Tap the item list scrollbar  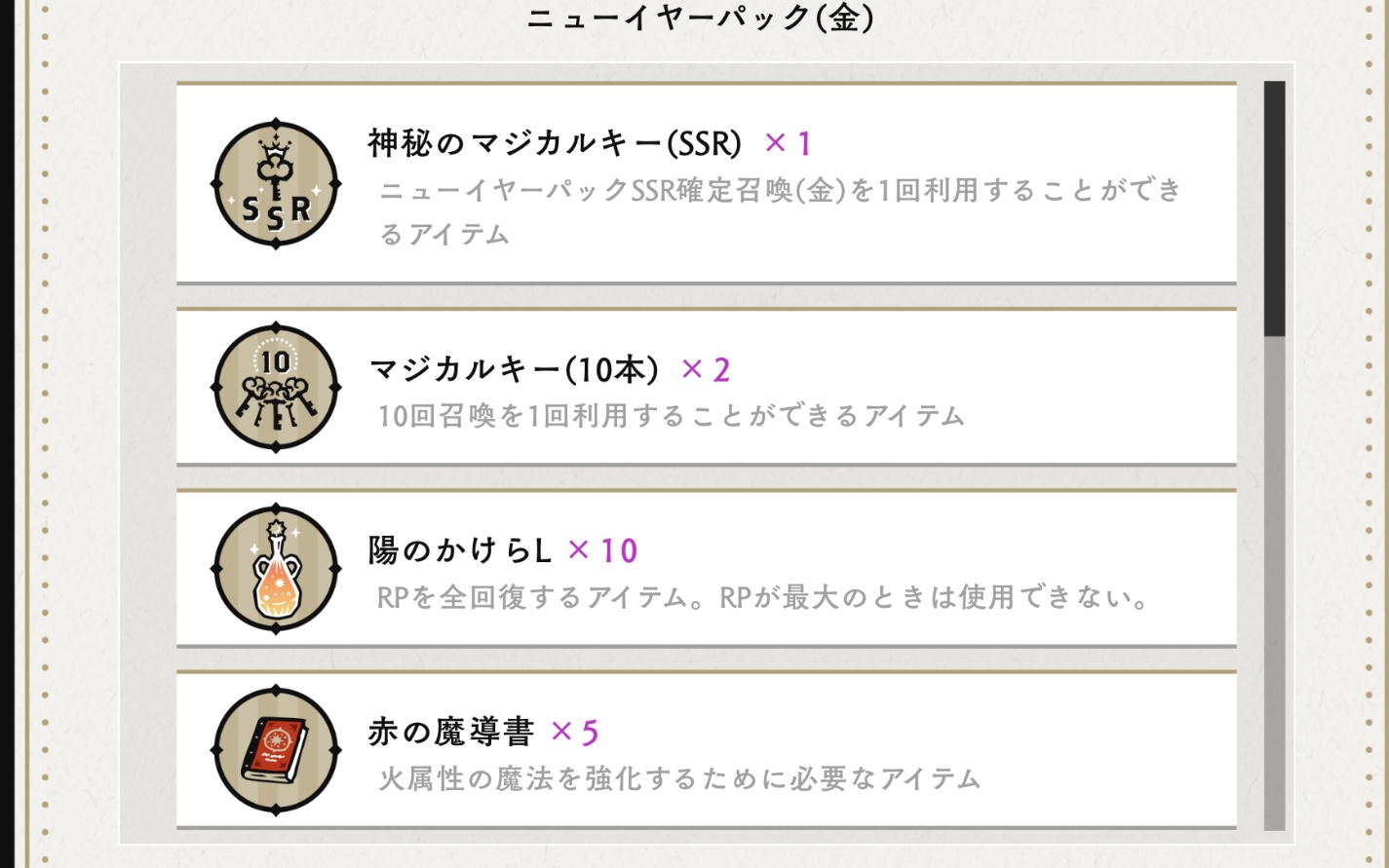click(1274, 455)
